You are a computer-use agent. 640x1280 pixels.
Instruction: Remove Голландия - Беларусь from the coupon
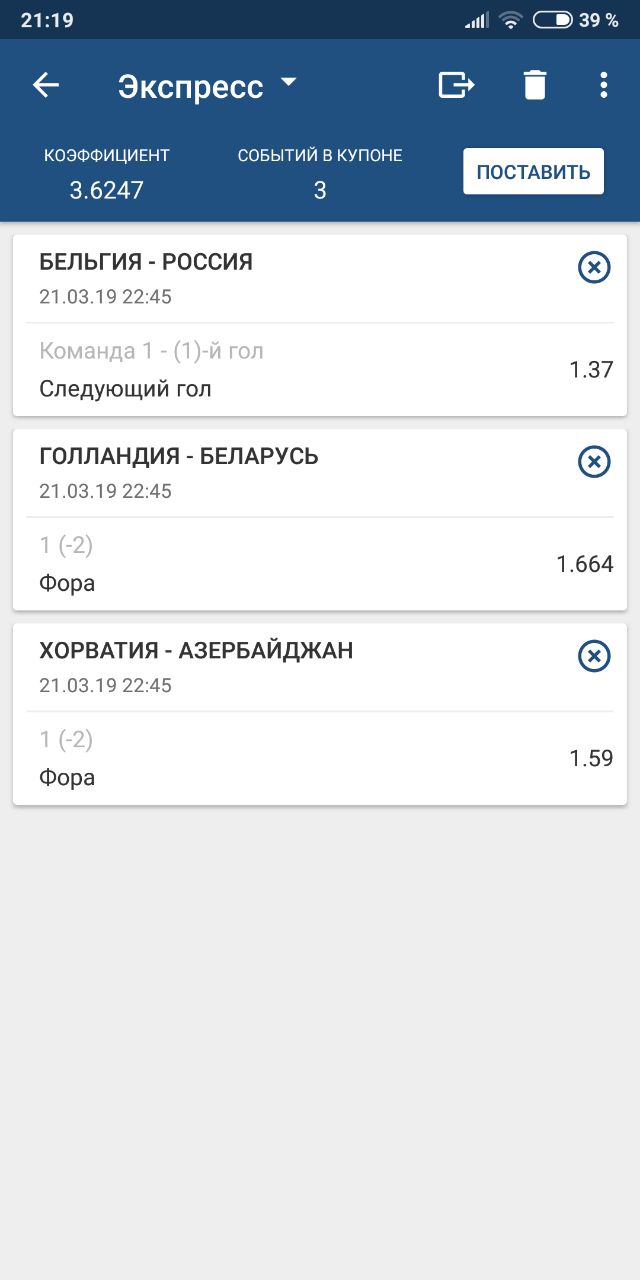tap(594, 462)
